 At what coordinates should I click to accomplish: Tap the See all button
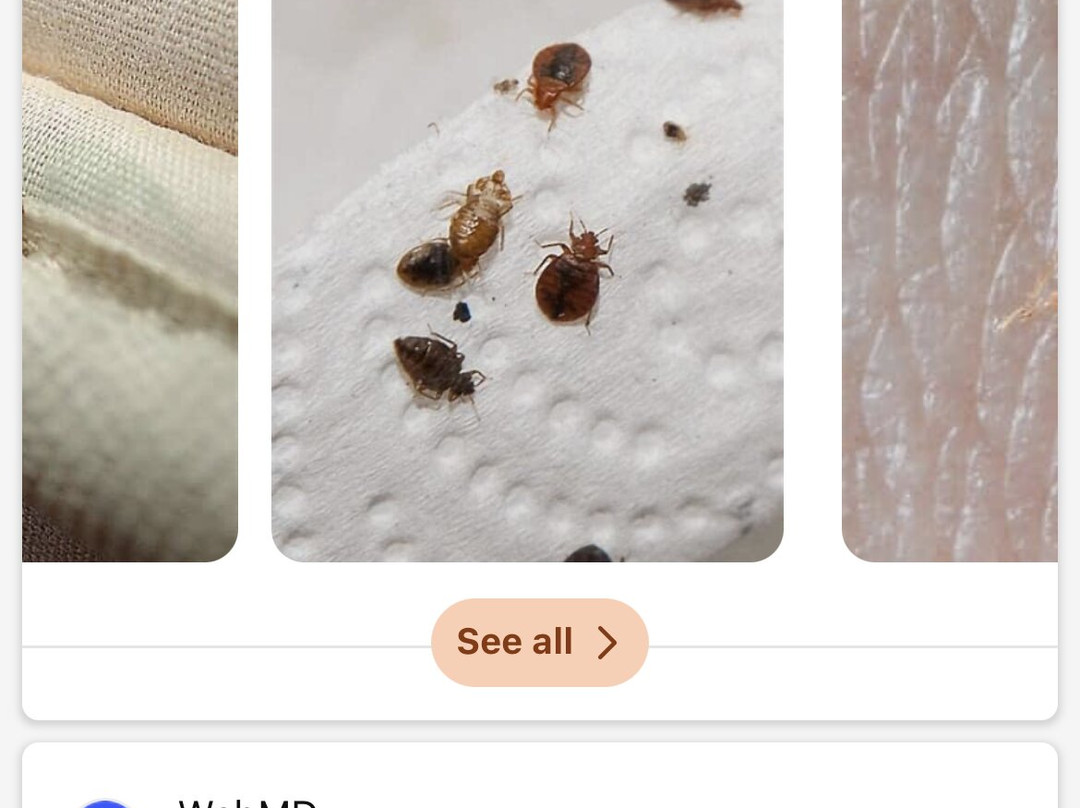pyautogui.click(x=539, y=642)
